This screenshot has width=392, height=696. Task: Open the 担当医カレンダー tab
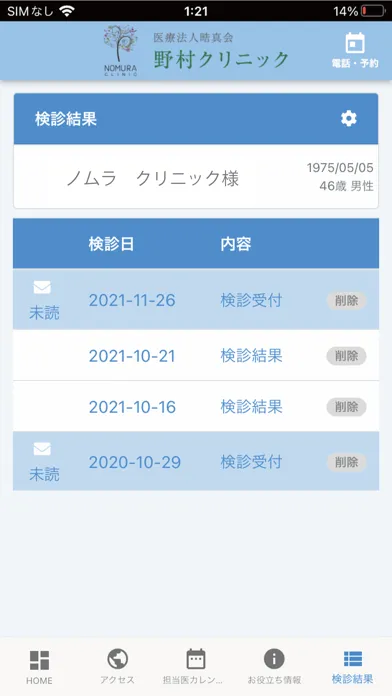[x=196, y=667]
